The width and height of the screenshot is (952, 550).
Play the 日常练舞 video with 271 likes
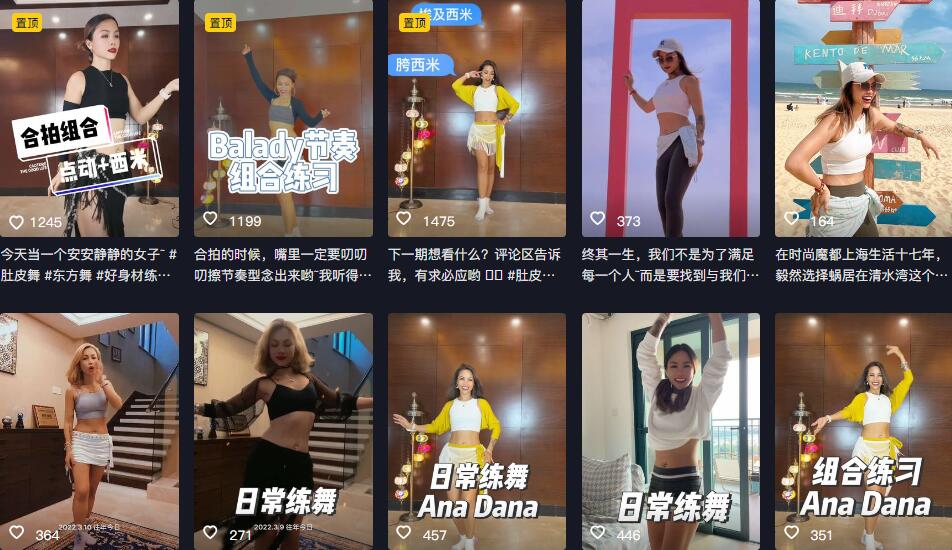tap(283, 430)
